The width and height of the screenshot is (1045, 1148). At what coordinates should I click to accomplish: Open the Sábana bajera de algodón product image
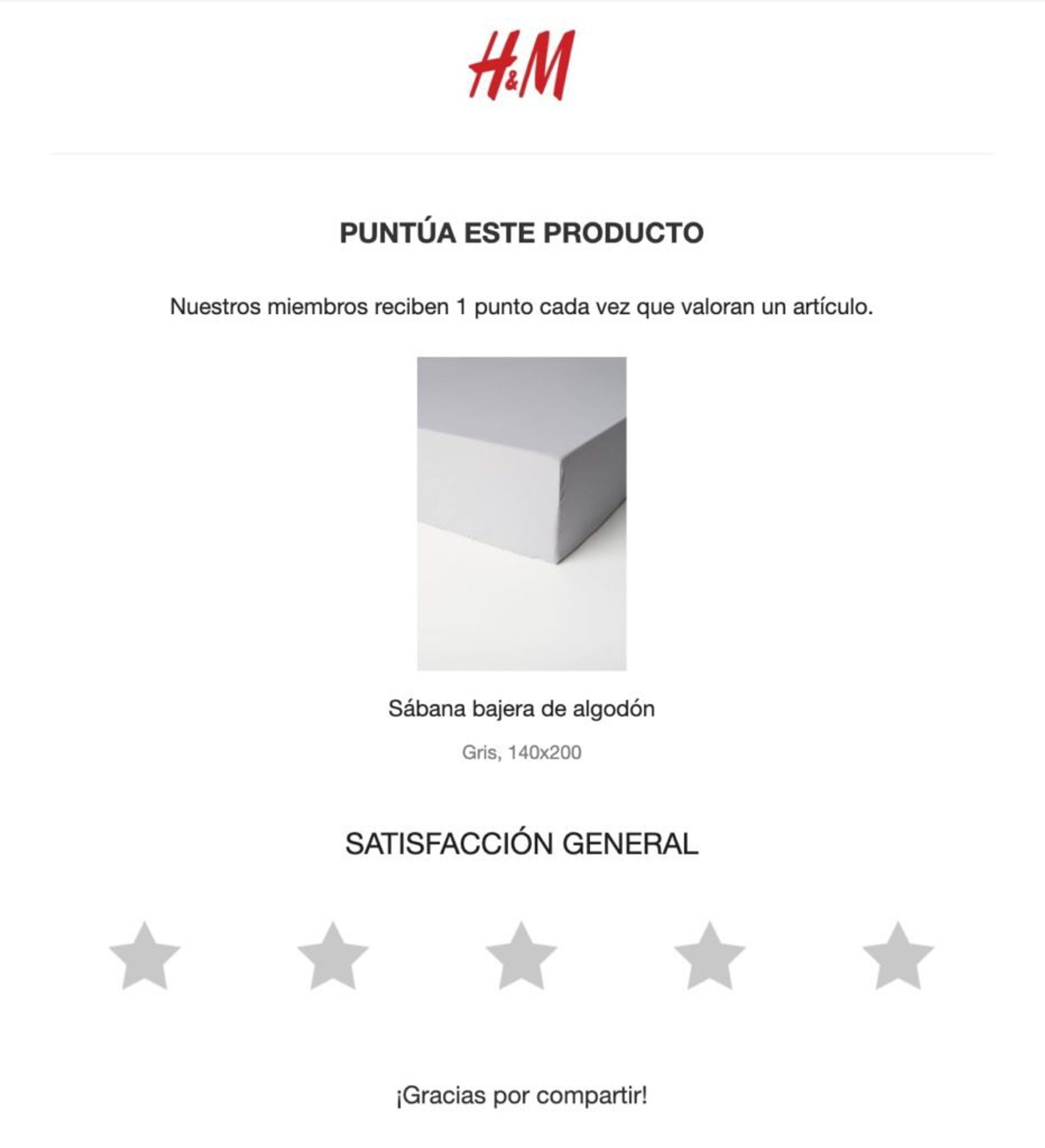521,514
